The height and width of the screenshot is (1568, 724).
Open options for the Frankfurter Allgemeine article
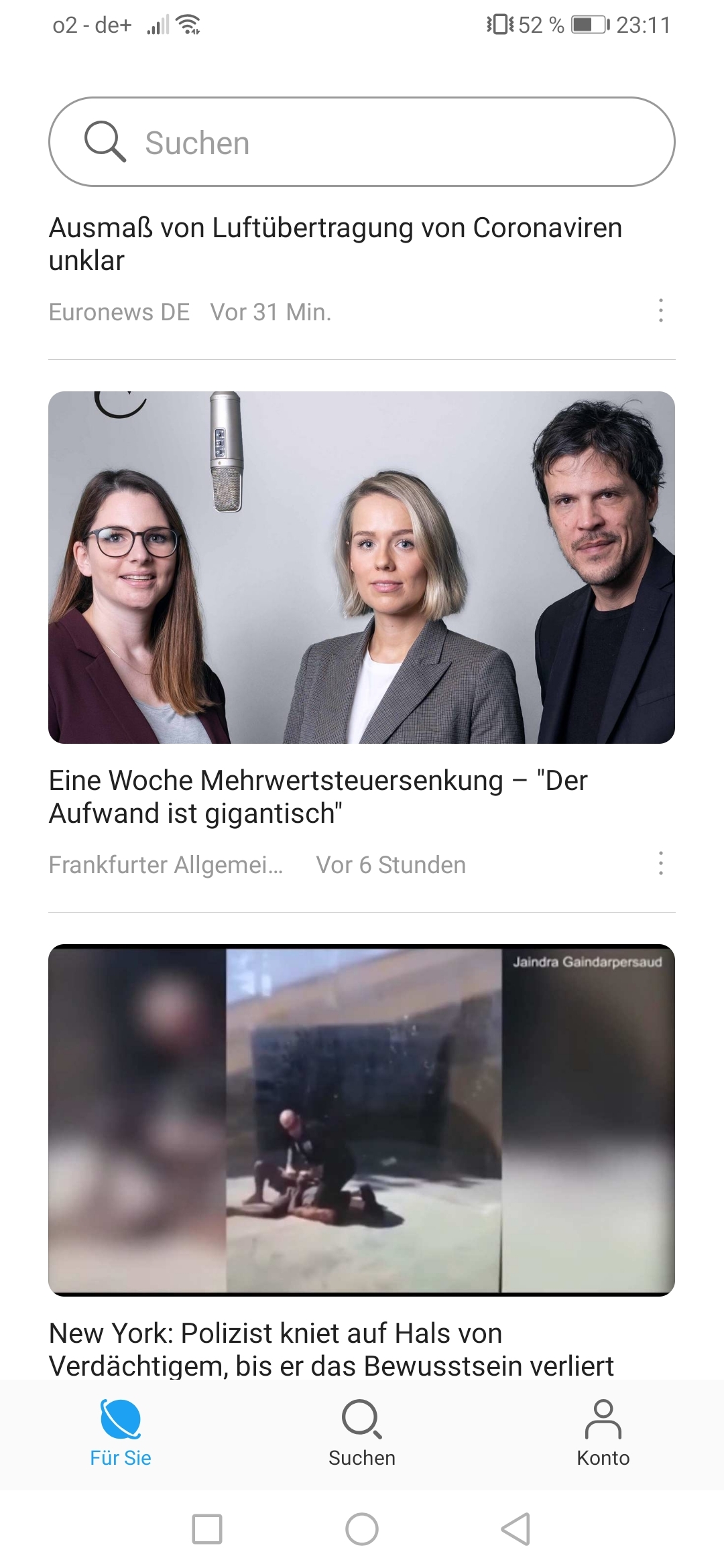[661, 864]
